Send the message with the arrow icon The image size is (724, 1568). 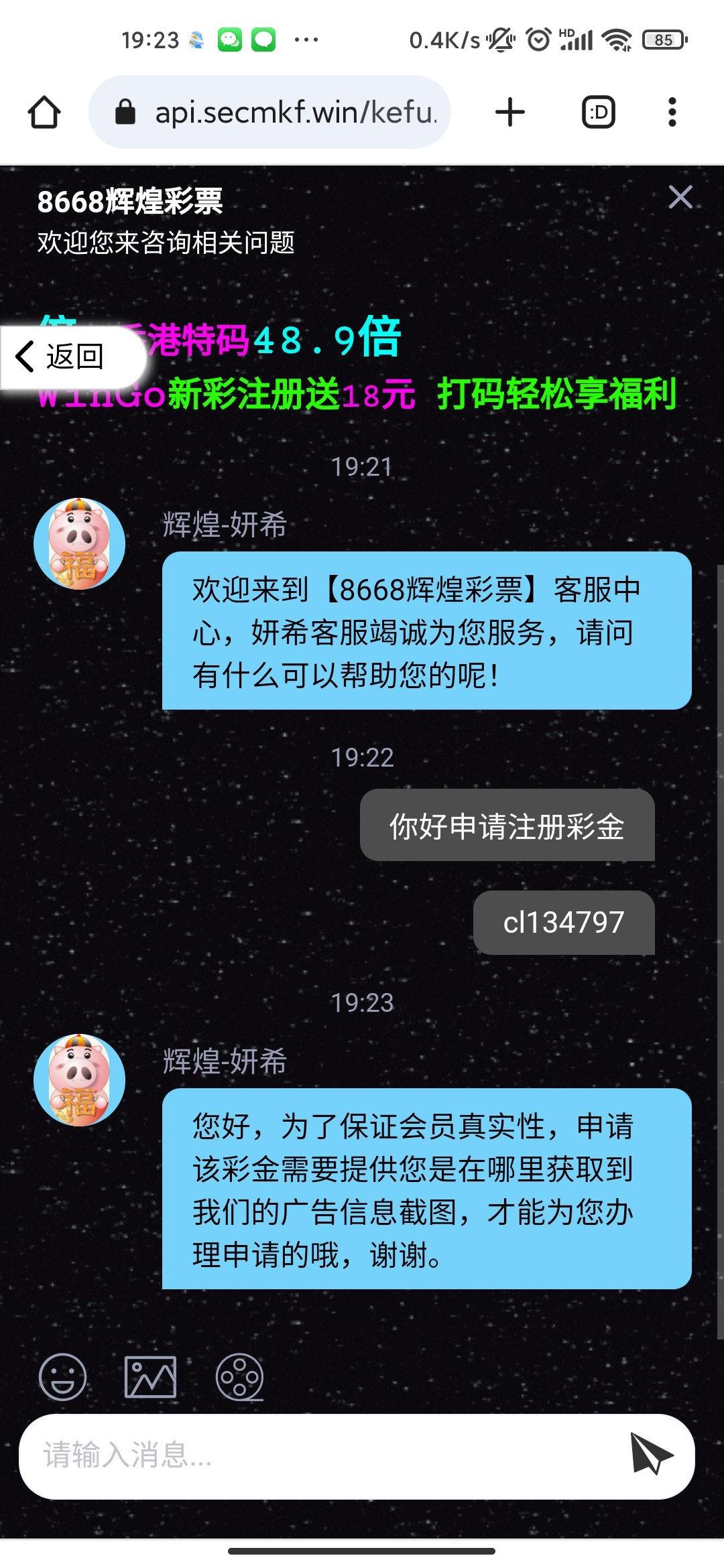[x=650, y=1454]
